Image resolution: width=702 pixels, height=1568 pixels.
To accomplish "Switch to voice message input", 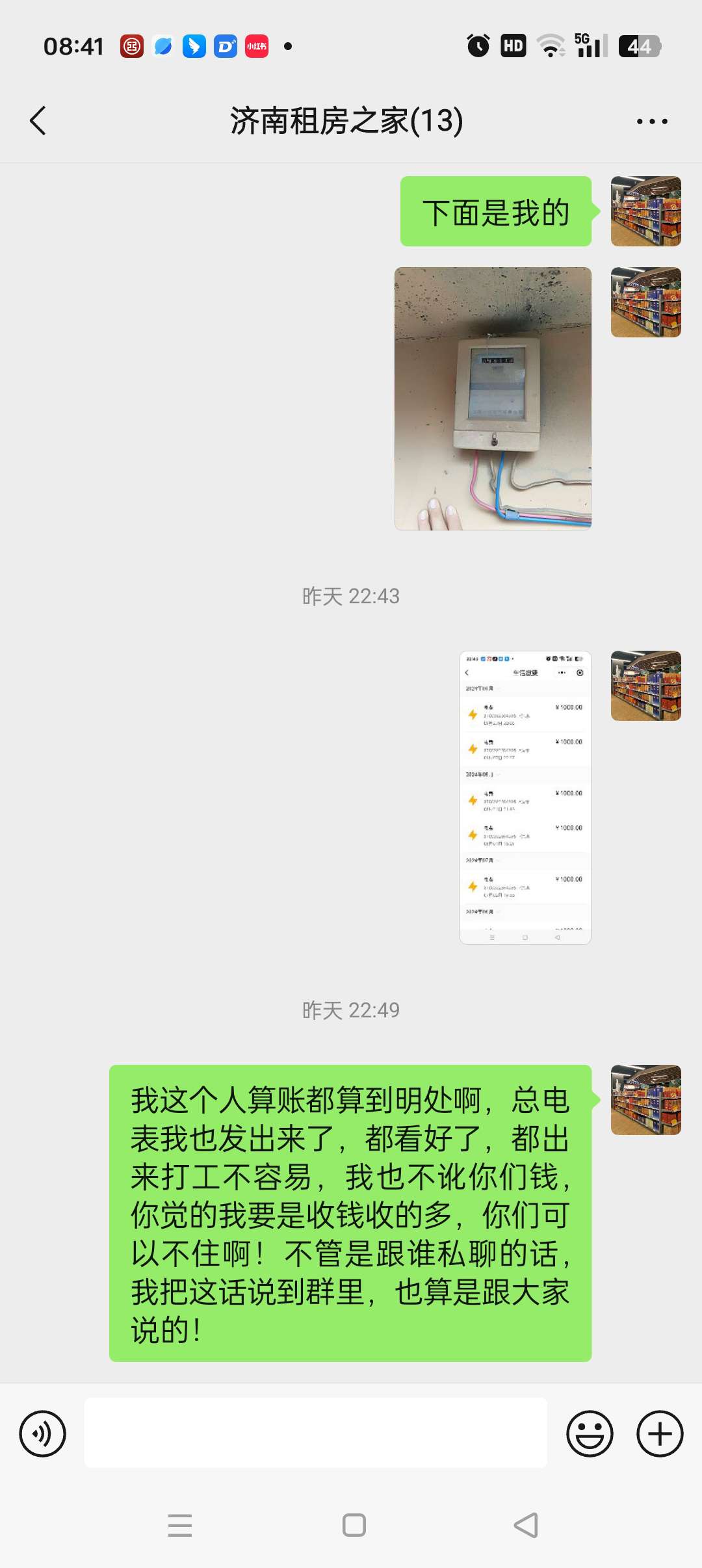I will [x=43, y=1433].
